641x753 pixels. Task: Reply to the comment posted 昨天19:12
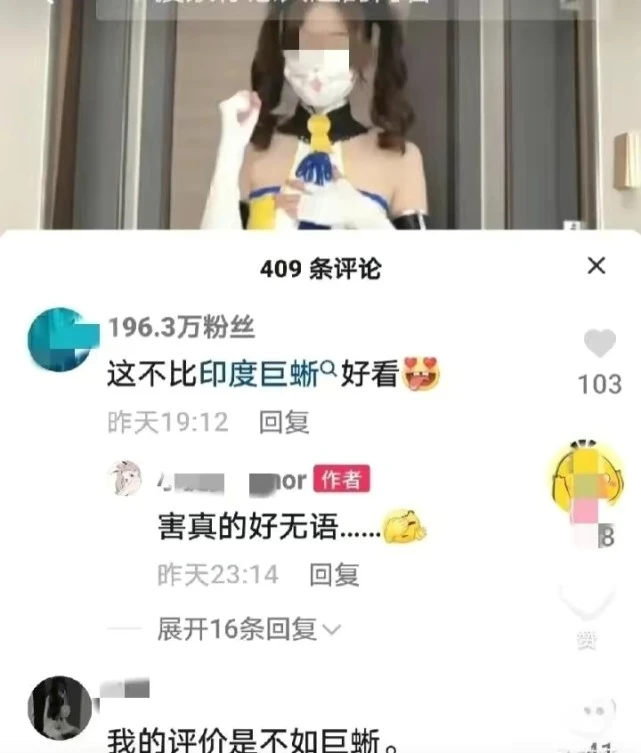(x=284, y=423)
